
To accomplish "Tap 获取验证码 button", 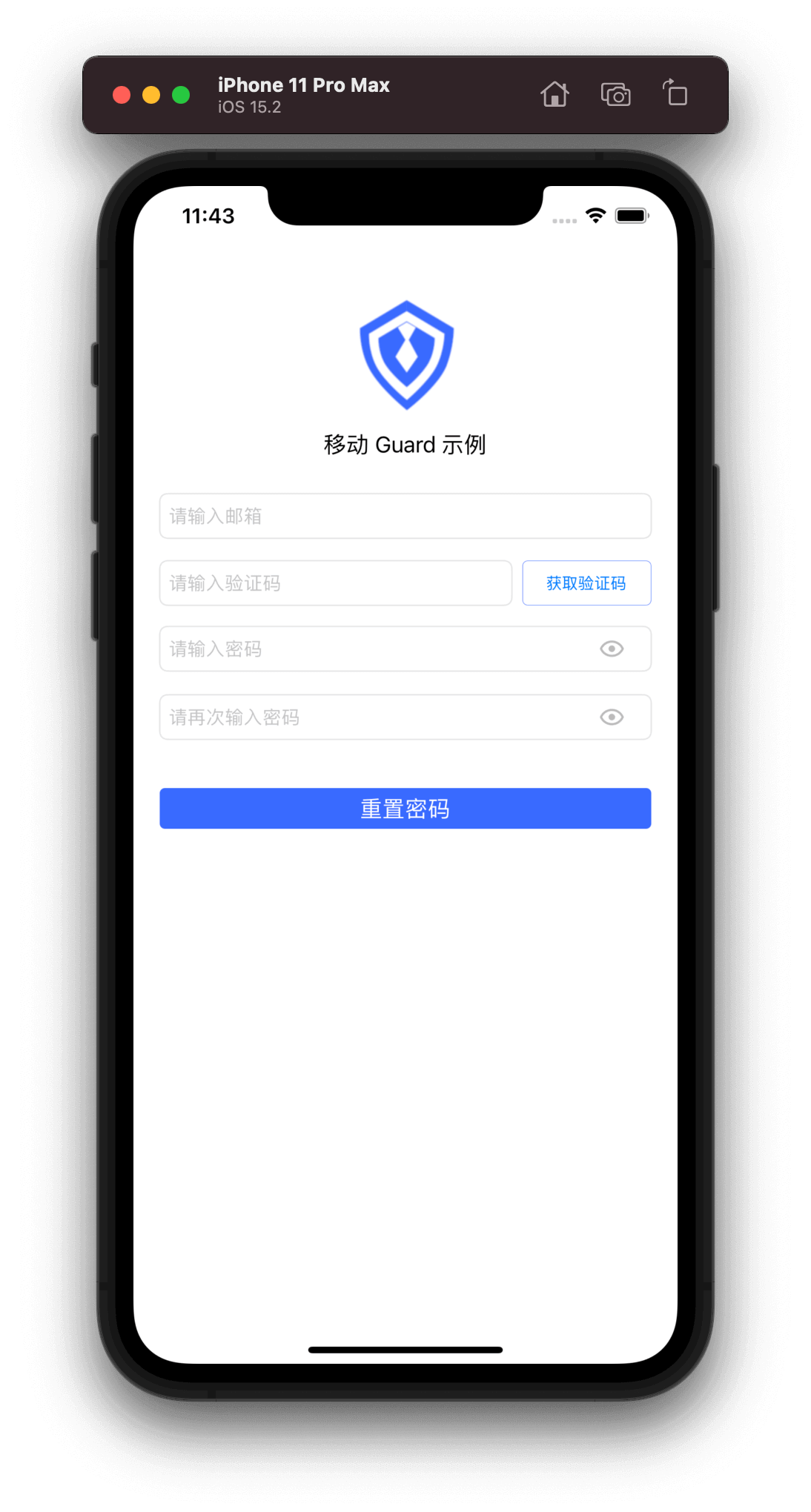I will coord(586,583).
